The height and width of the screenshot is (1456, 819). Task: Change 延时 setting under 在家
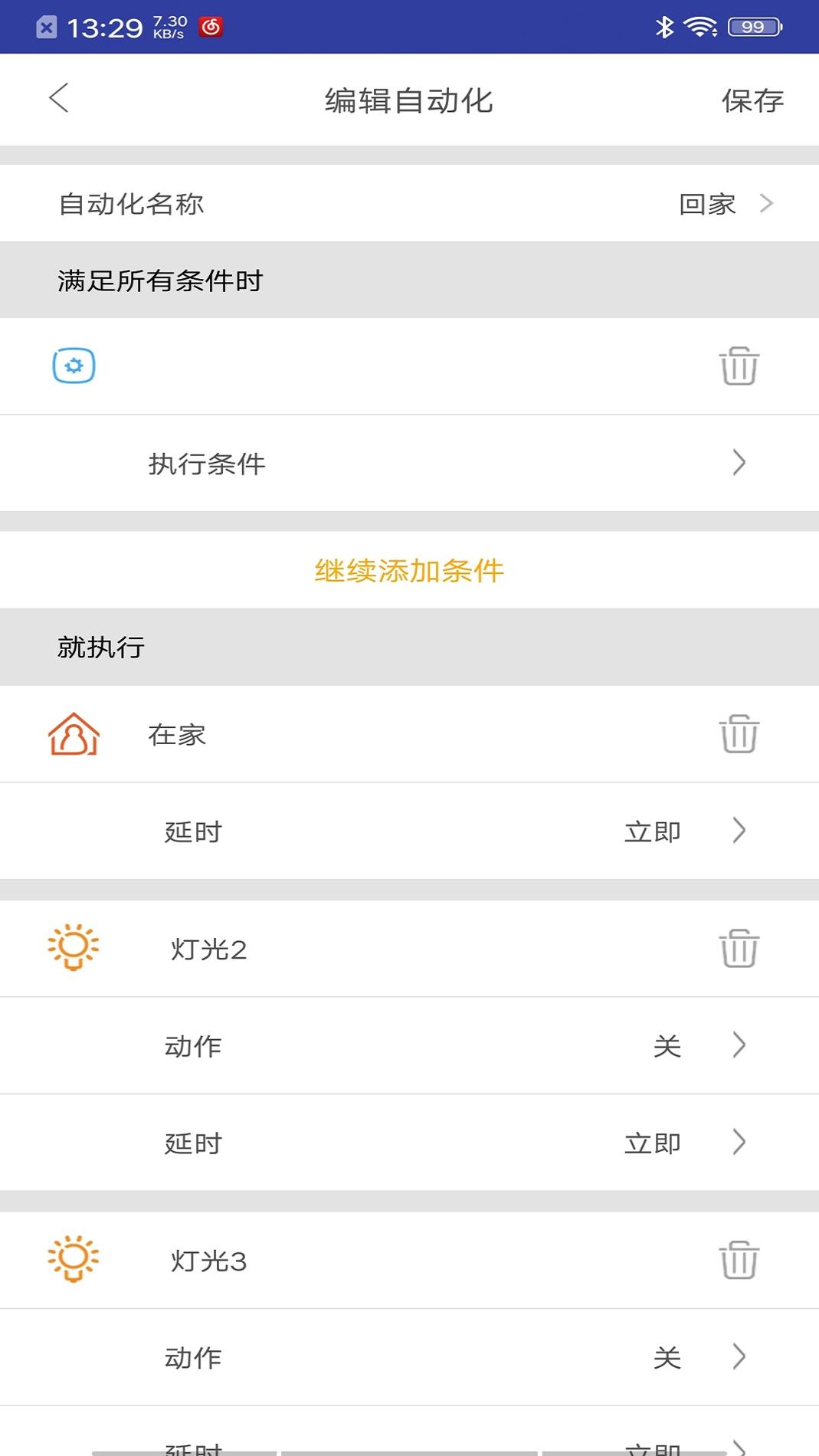(x=409, y=831)
